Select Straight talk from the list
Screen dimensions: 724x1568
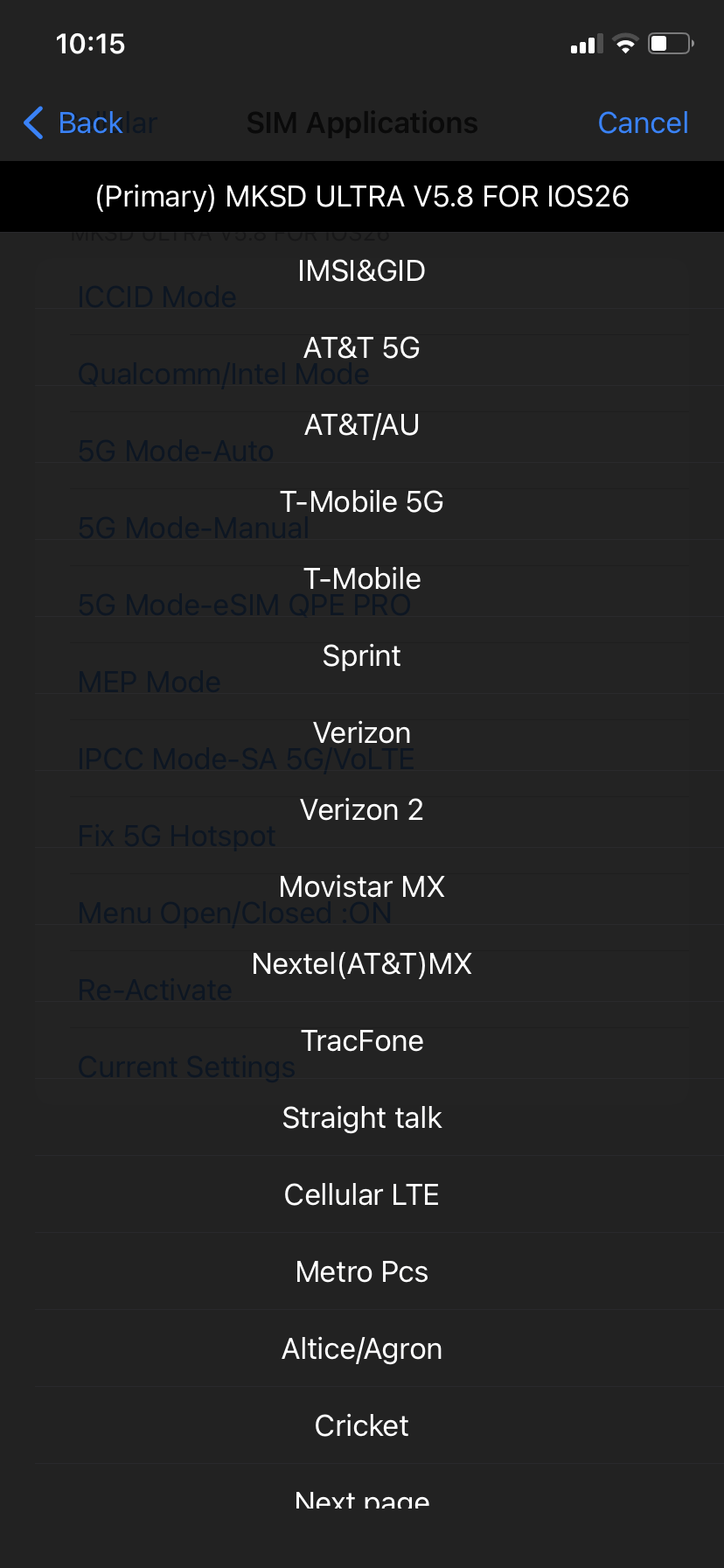tap(361, 1116)
